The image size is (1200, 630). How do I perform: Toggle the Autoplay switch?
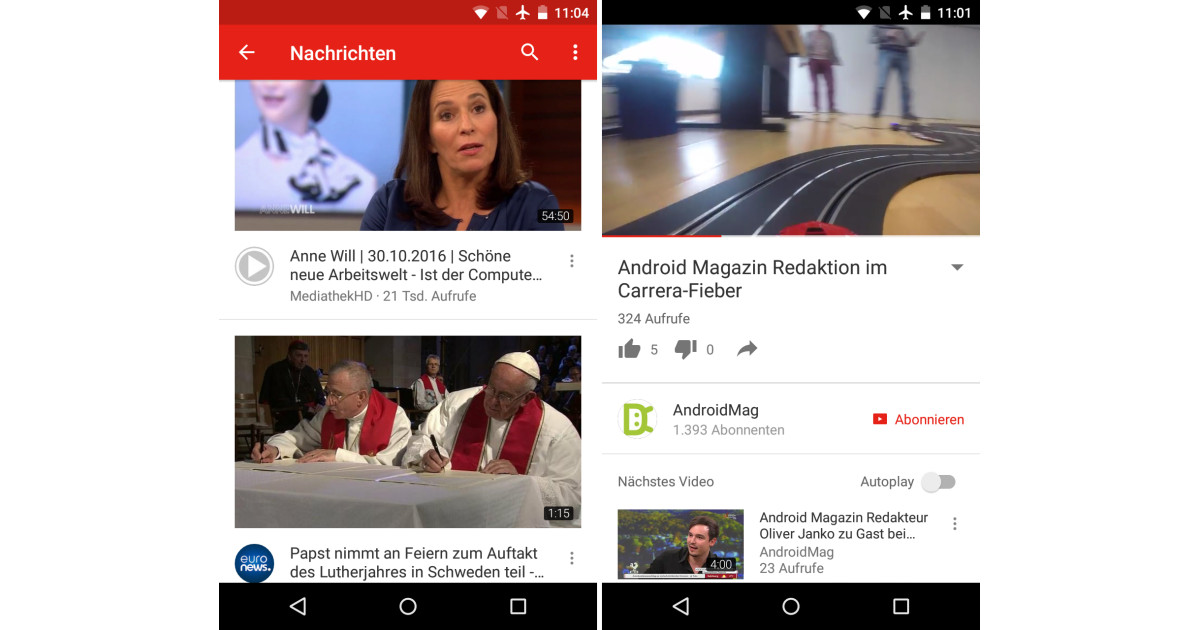coord(939,482)
